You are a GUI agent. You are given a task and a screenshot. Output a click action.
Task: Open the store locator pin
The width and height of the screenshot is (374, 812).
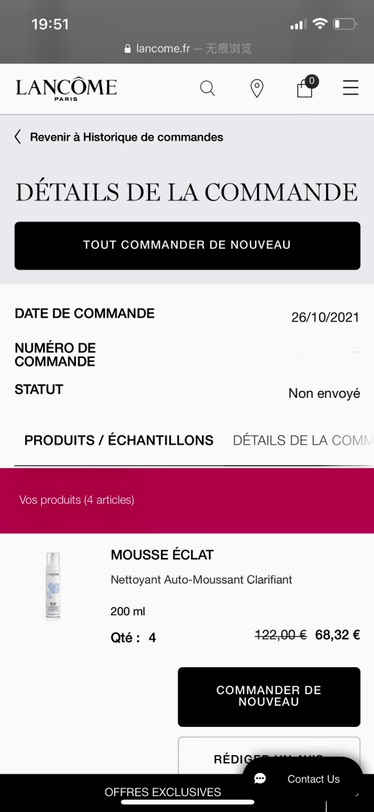[x=256, y=89]
